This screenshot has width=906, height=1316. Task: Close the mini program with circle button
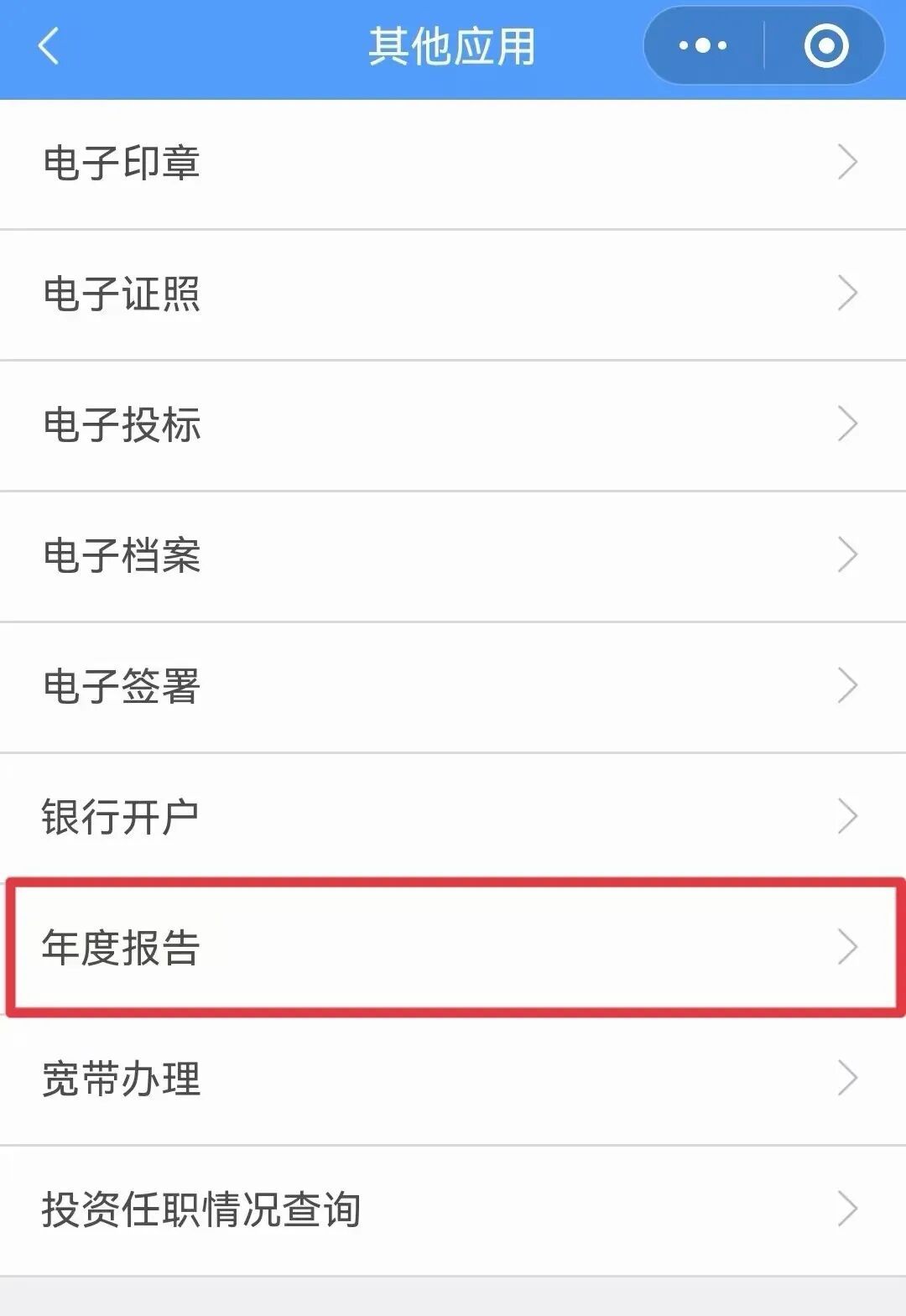(826, 46)
